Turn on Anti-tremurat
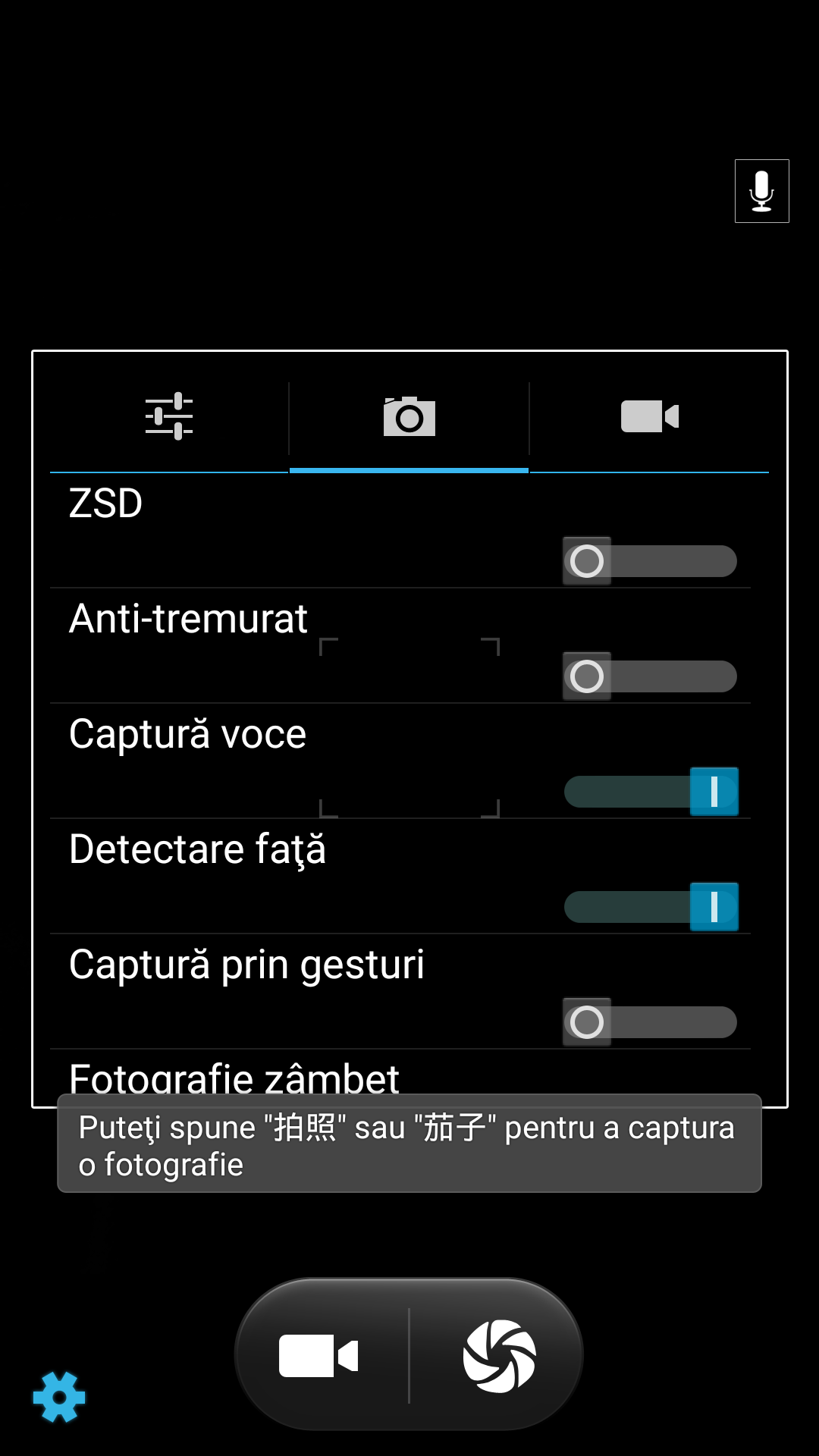 tap(650, 676)
